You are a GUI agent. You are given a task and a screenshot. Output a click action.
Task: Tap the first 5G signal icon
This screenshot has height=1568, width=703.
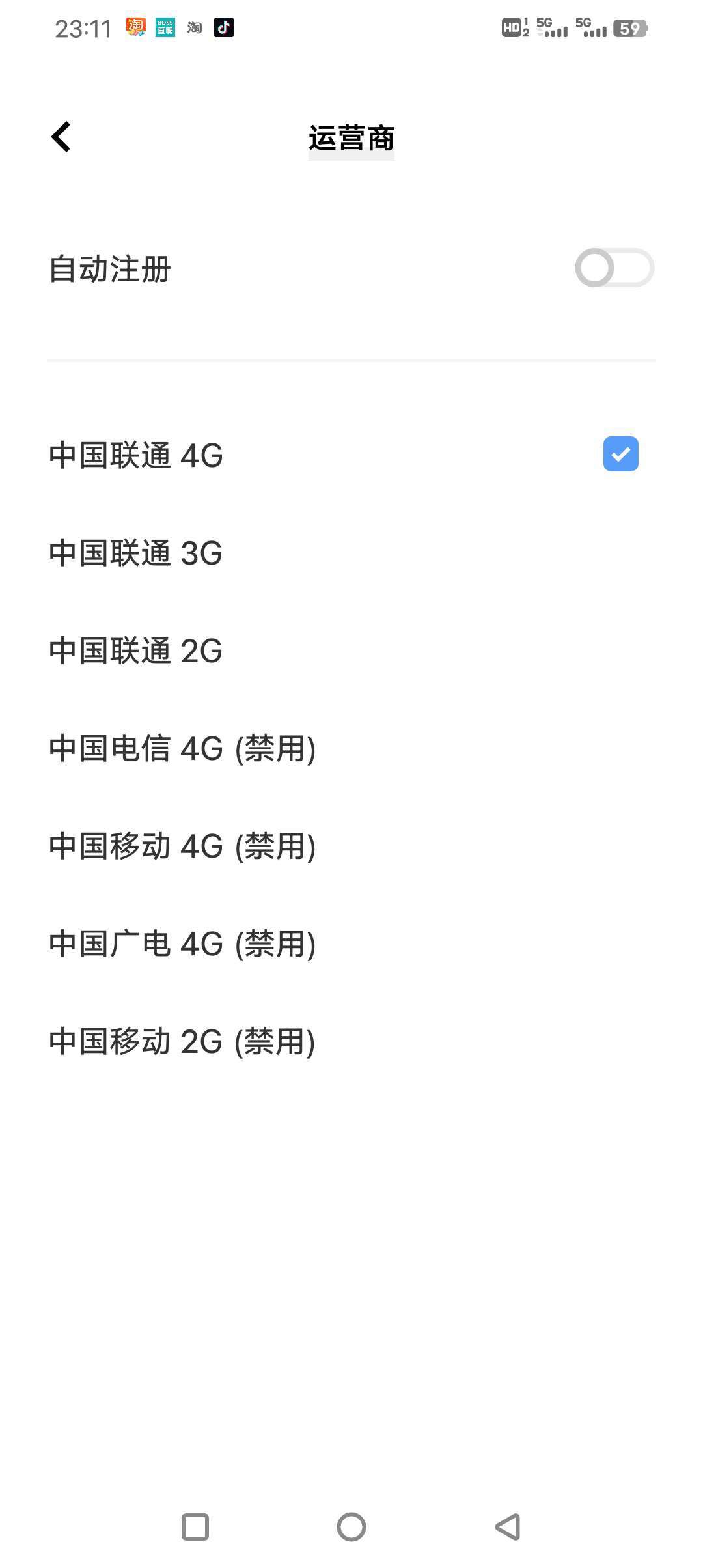(550, 27)
